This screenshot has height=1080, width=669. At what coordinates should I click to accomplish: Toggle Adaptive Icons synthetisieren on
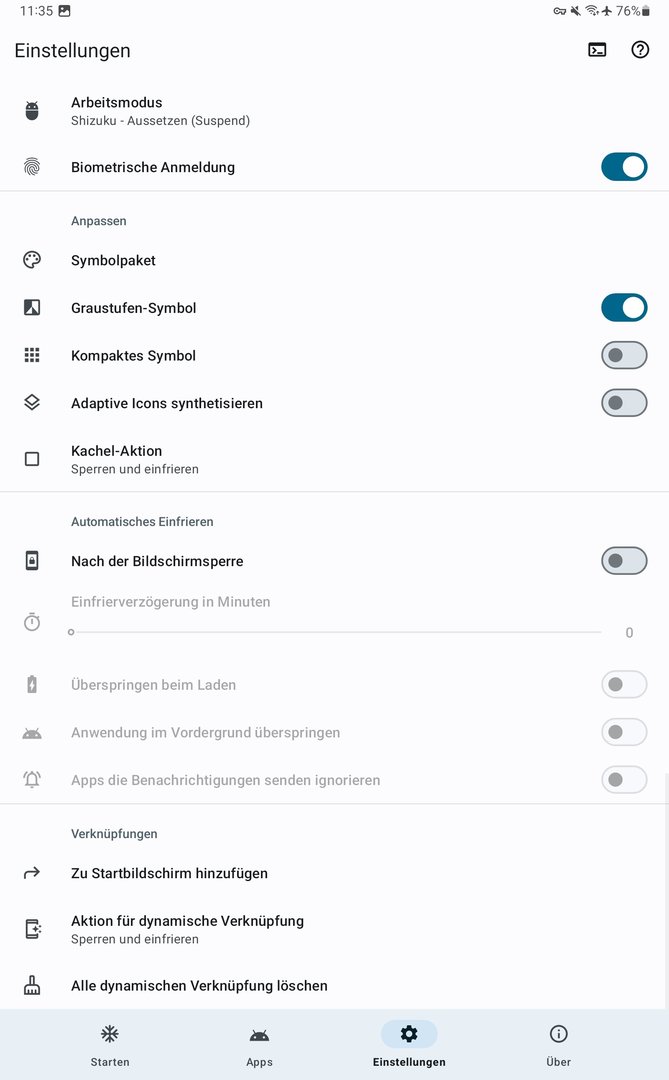624,403
